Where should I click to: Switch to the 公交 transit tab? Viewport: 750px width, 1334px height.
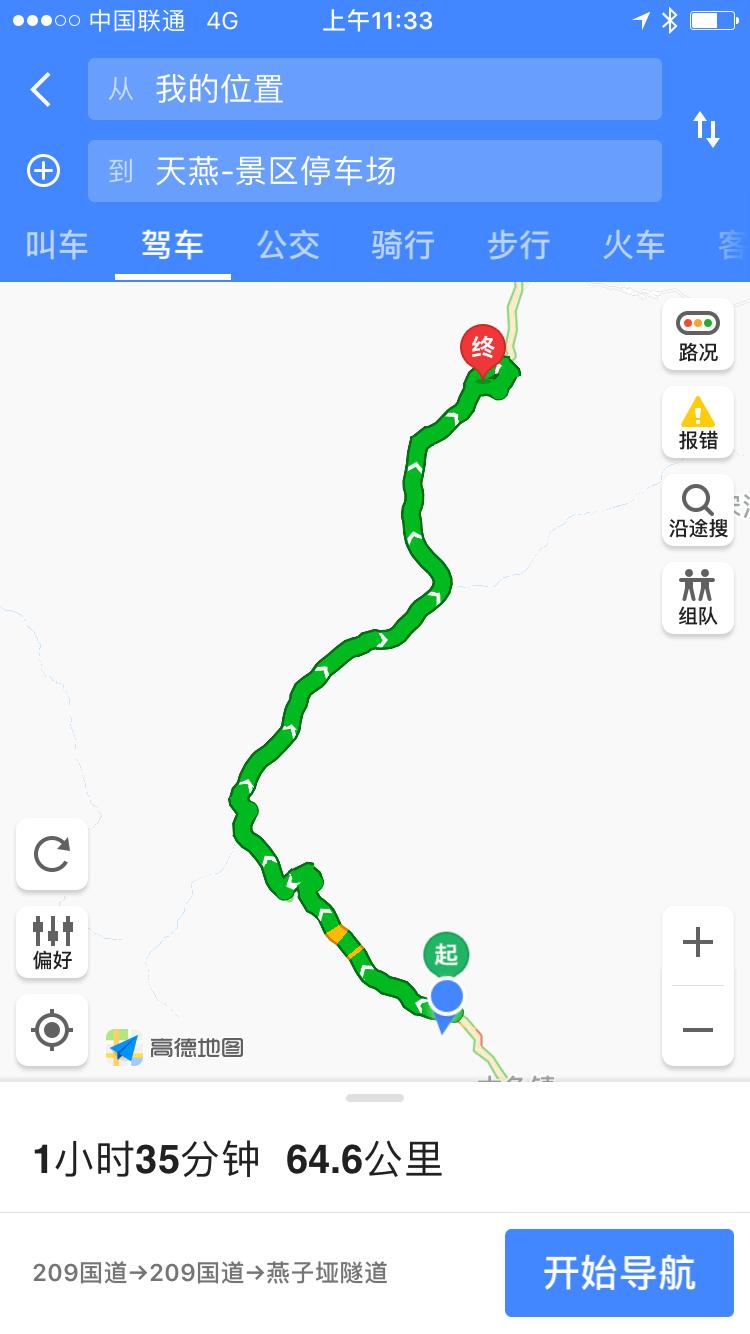click(288, 245)
